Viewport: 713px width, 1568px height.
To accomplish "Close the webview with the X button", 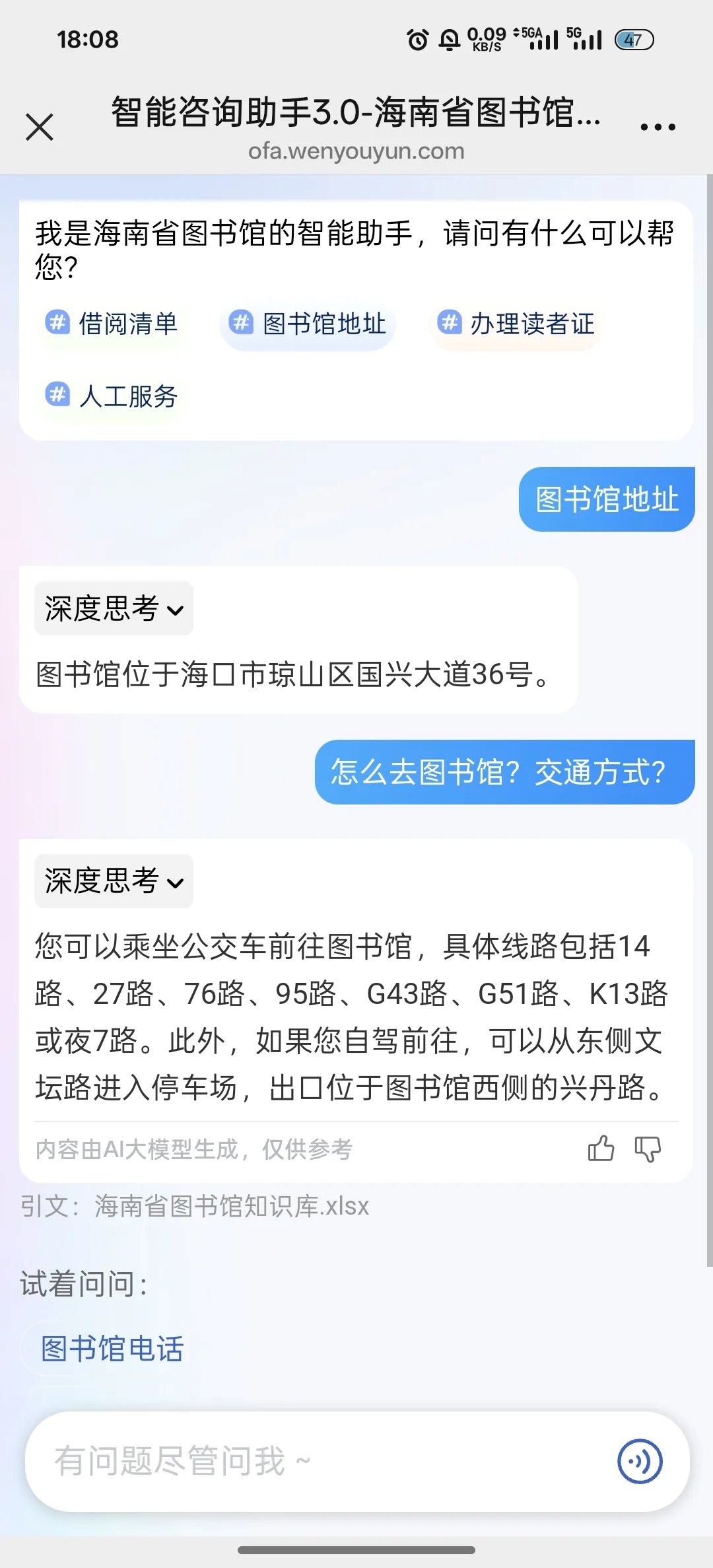I will pyautogui.click(x=40, y=127).
